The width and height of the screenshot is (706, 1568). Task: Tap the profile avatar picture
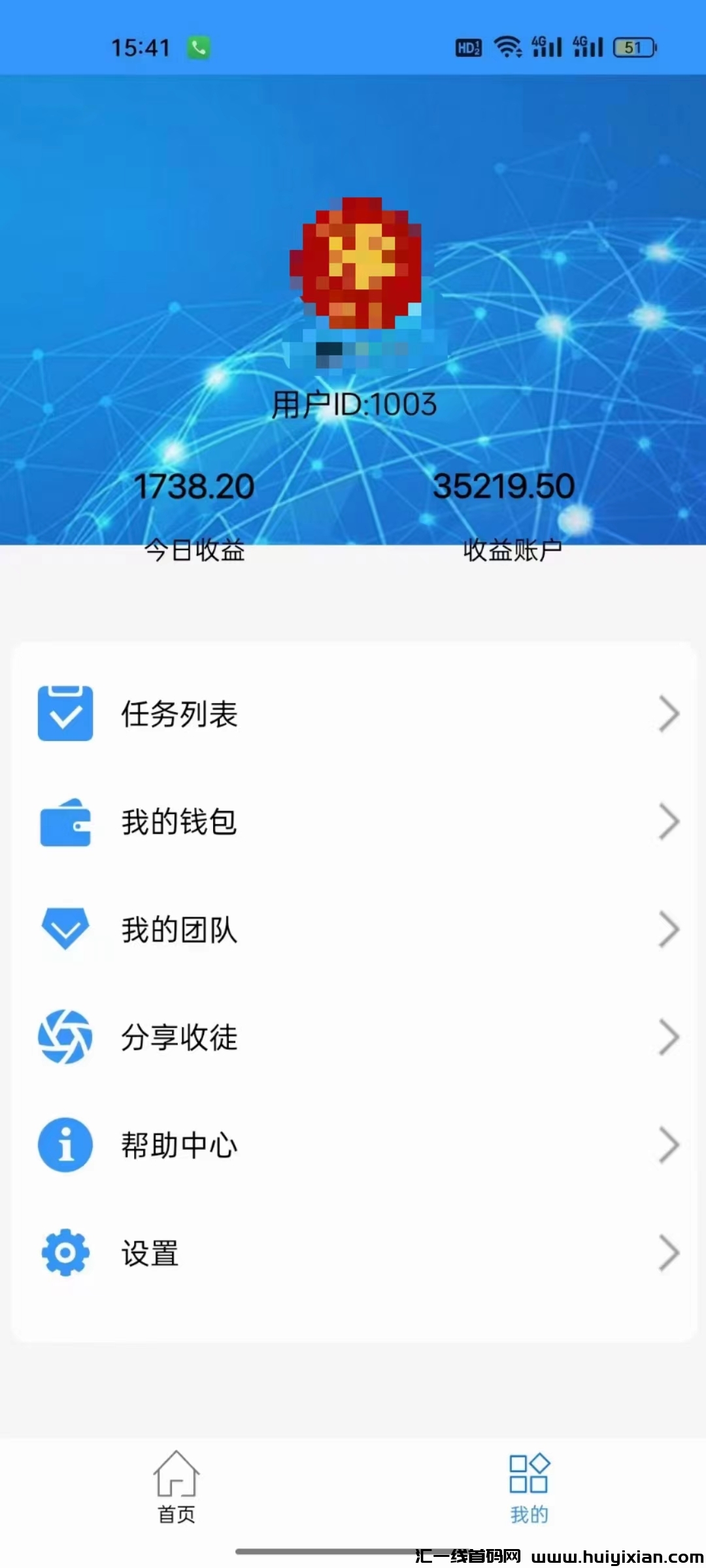356,263
